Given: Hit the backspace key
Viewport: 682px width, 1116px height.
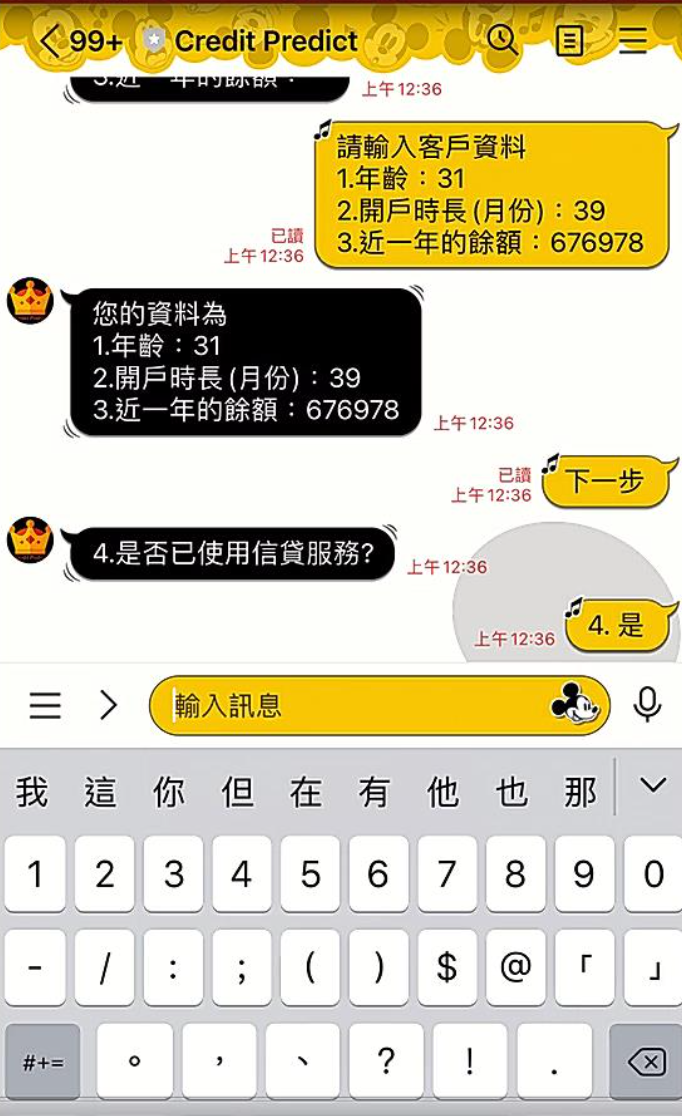Looking at the screenshot, I should pos(646,1061).
